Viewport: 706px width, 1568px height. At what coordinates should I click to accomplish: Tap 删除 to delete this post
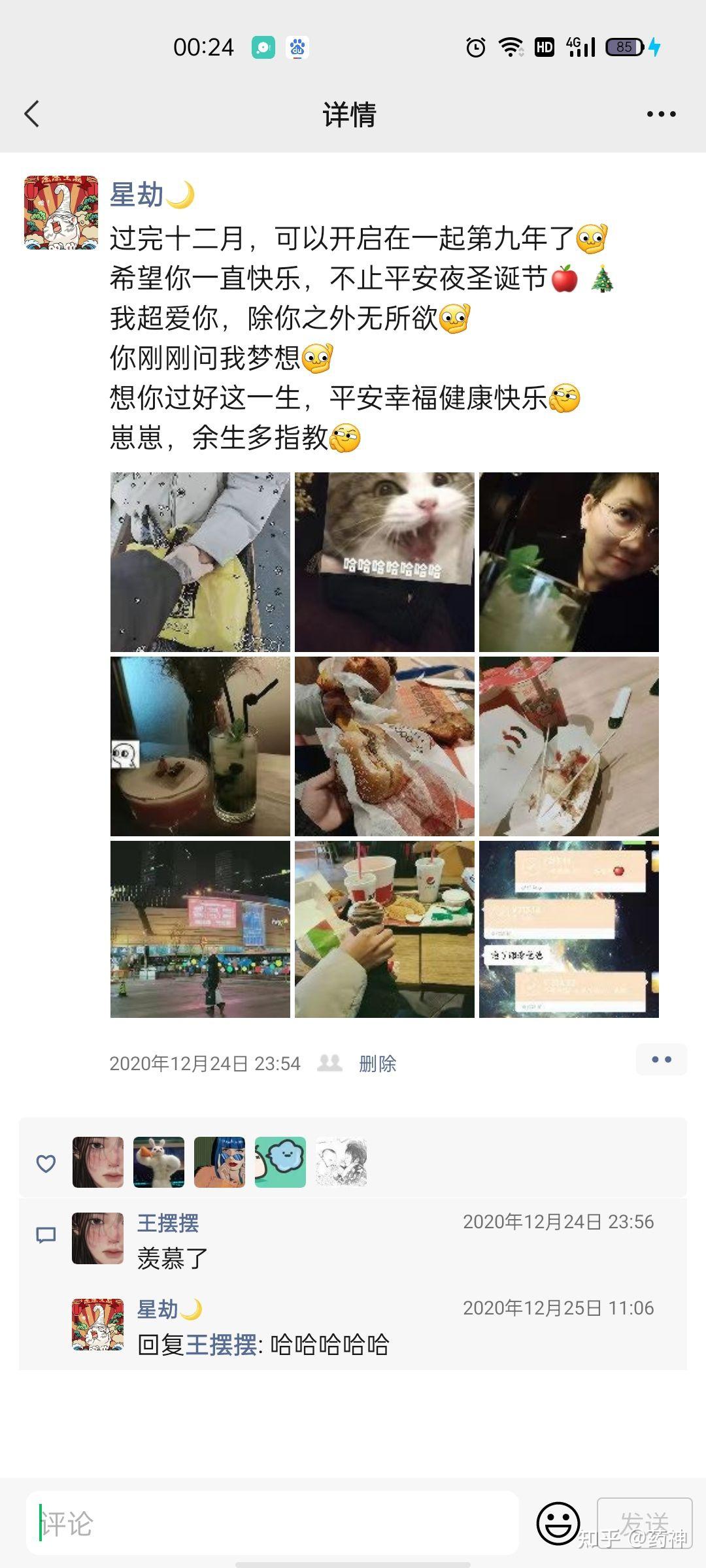click(377, 1064)
